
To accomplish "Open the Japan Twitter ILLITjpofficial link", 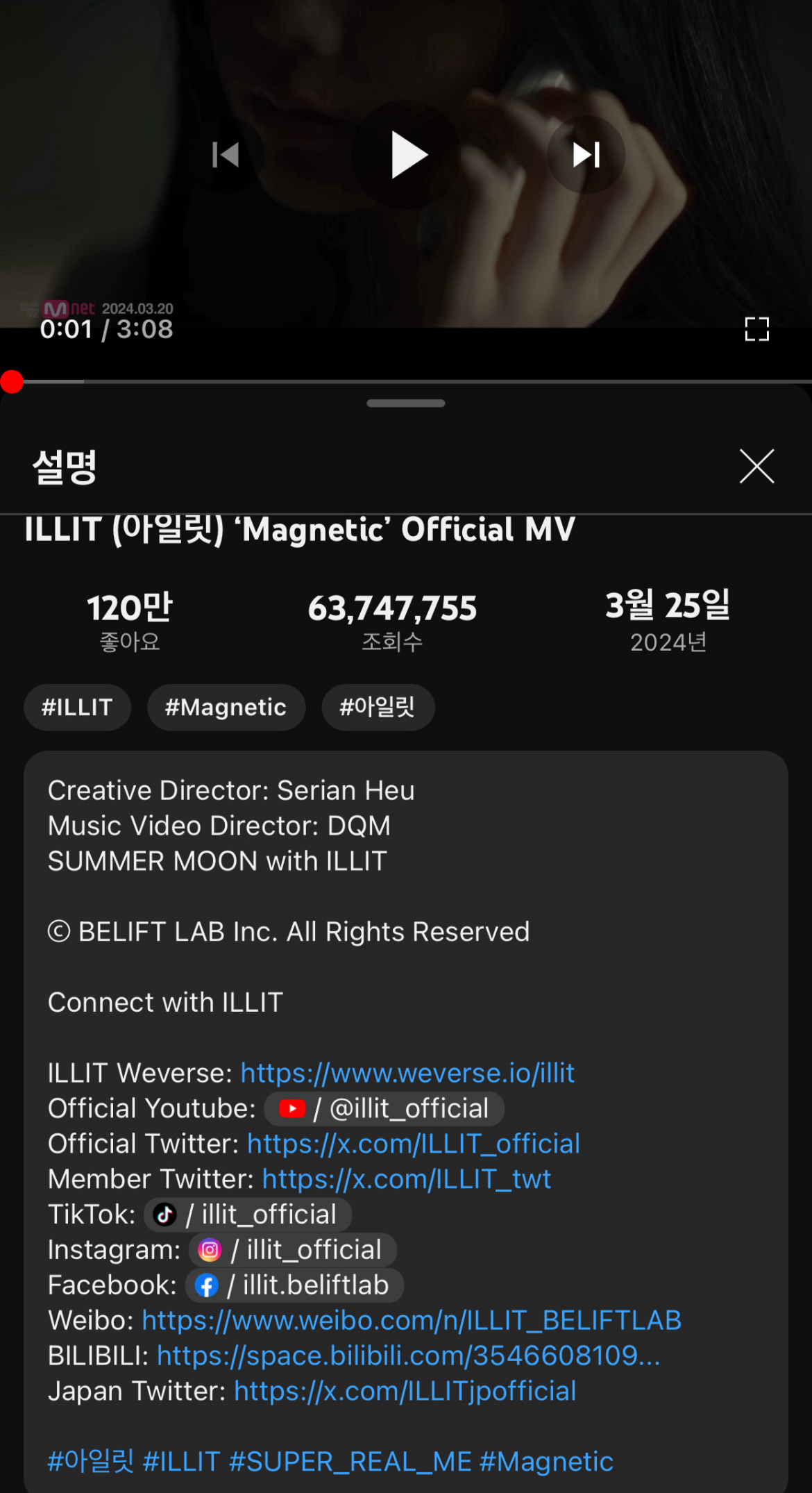I will tap(405, 1392).
